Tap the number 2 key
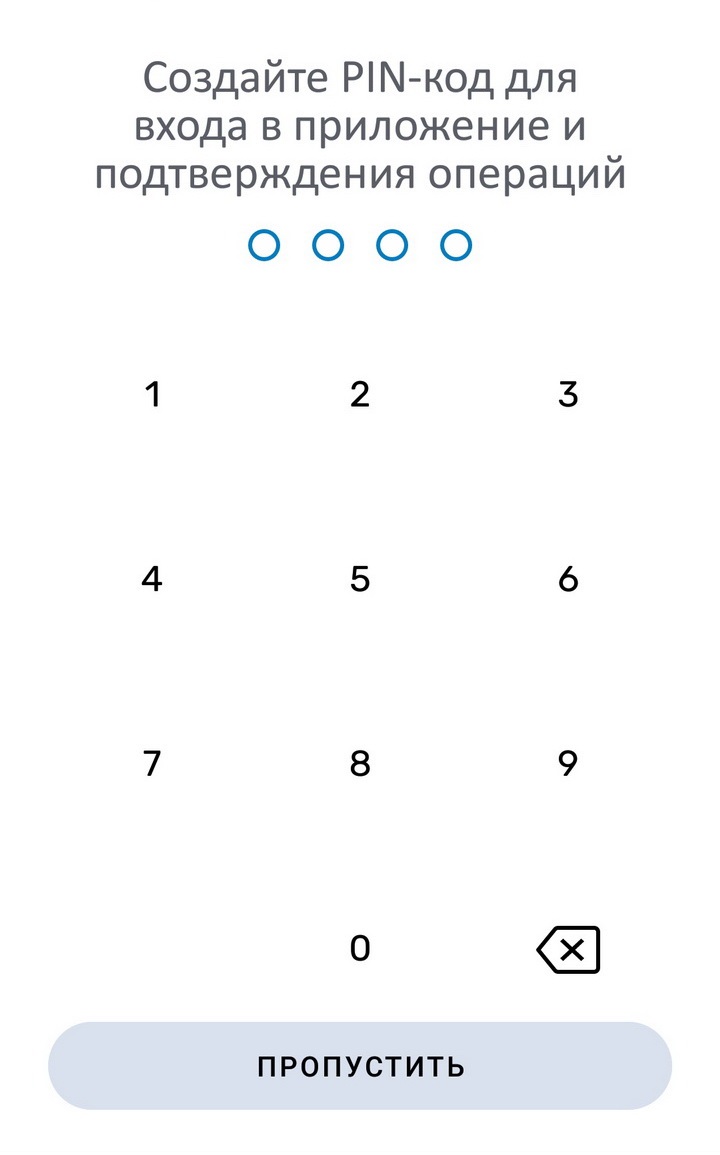Screen dimensions: 720x1155 (360, 394)
